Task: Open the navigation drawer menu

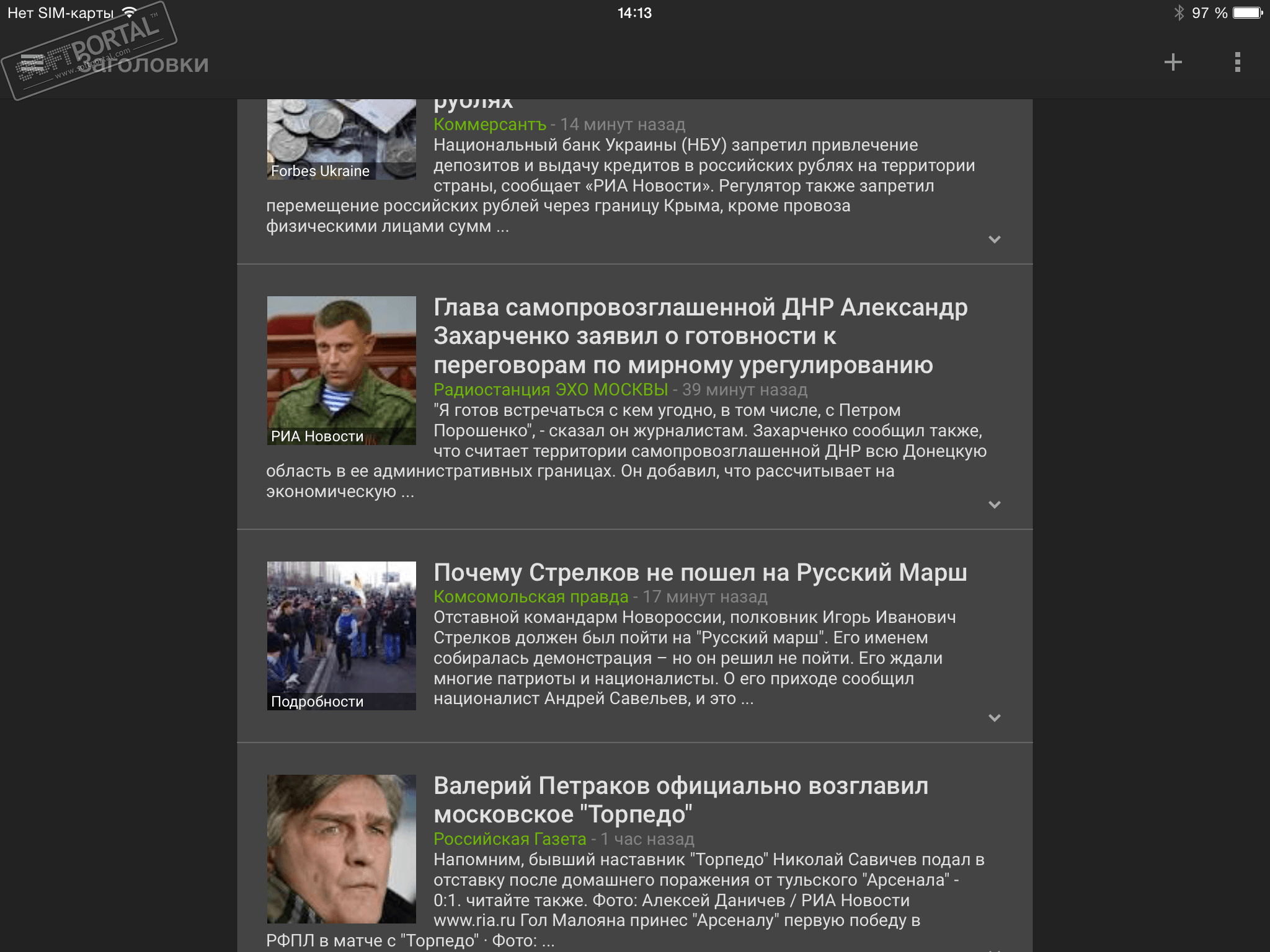Action: [32, 63]
